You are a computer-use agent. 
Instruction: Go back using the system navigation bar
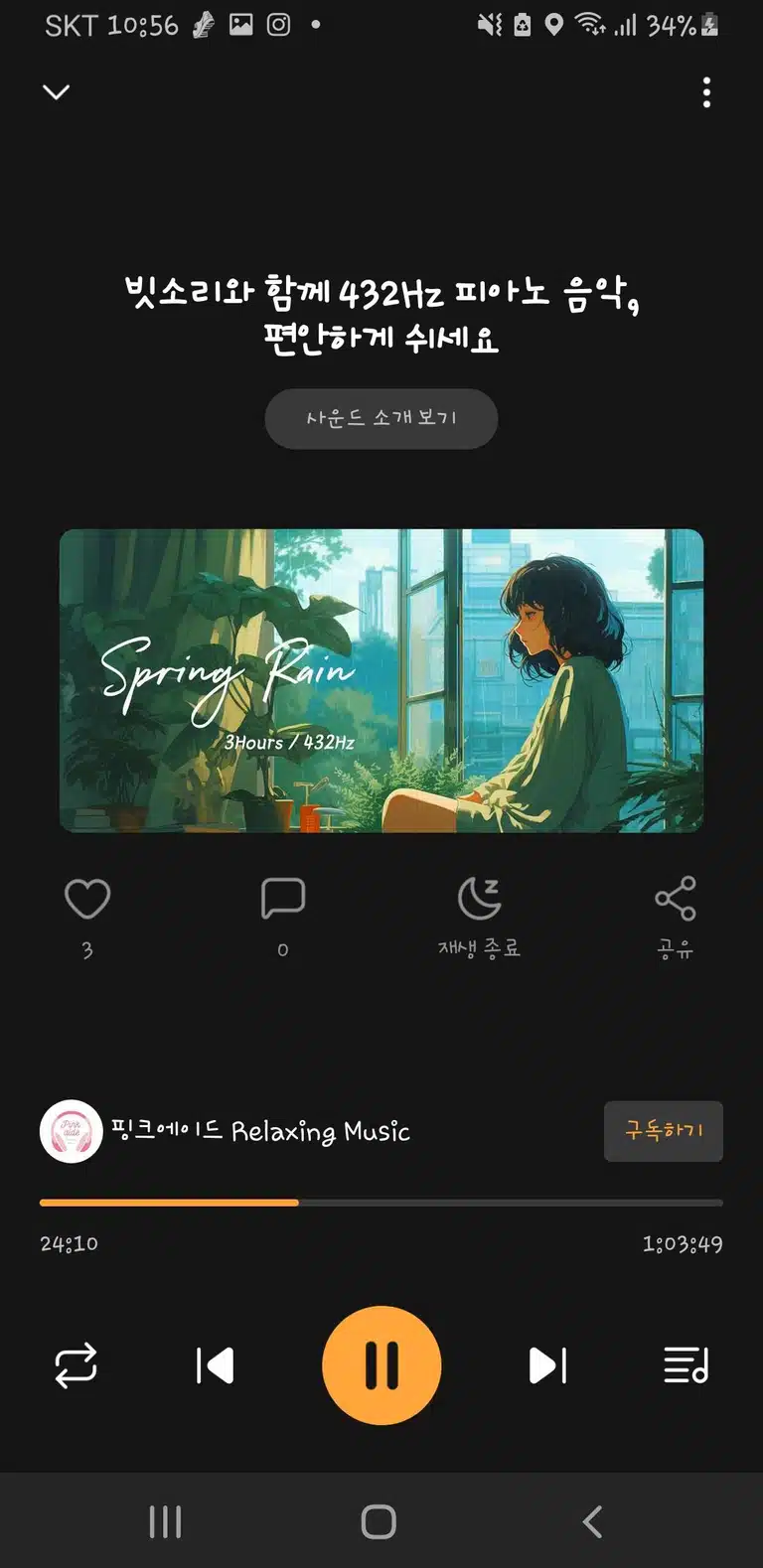pos(593,1521)
